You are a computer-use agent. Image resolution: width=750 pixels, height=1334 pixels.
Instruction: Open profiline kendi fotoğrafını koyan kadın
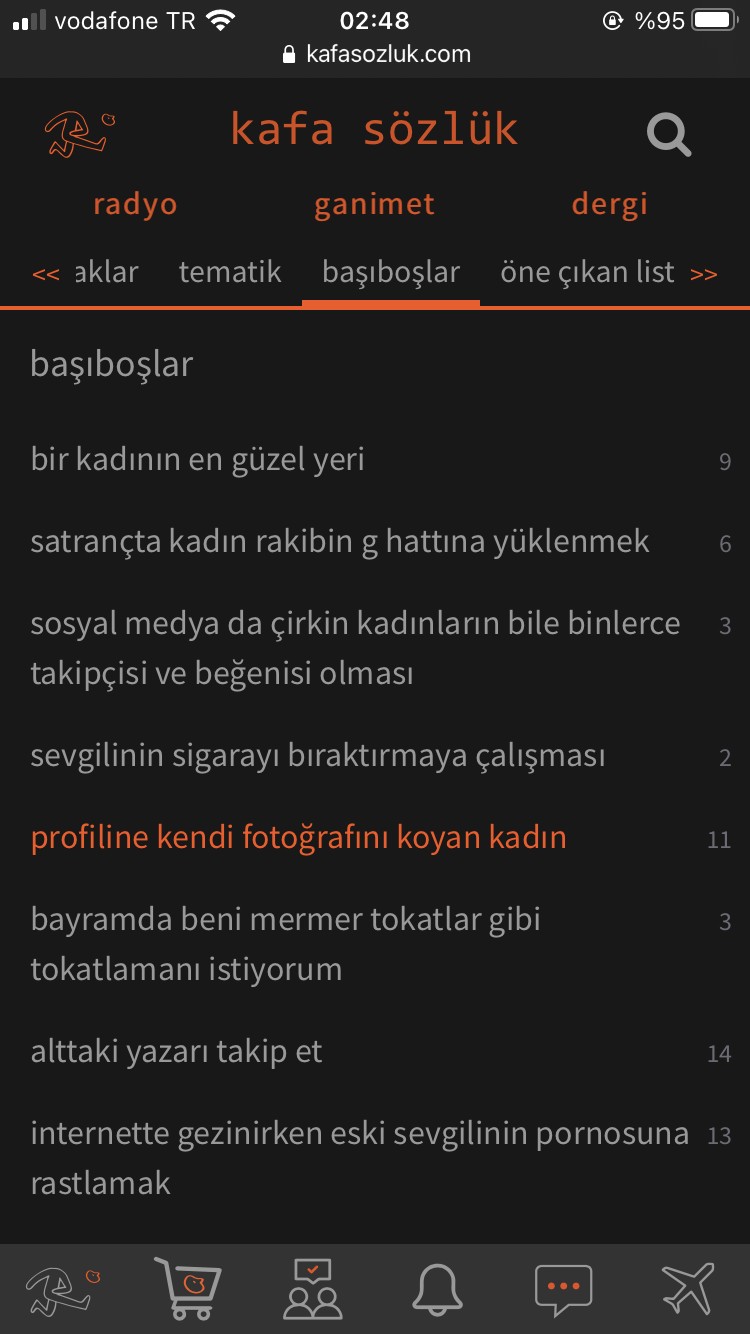pyautogui.click(x=299, y=838)
